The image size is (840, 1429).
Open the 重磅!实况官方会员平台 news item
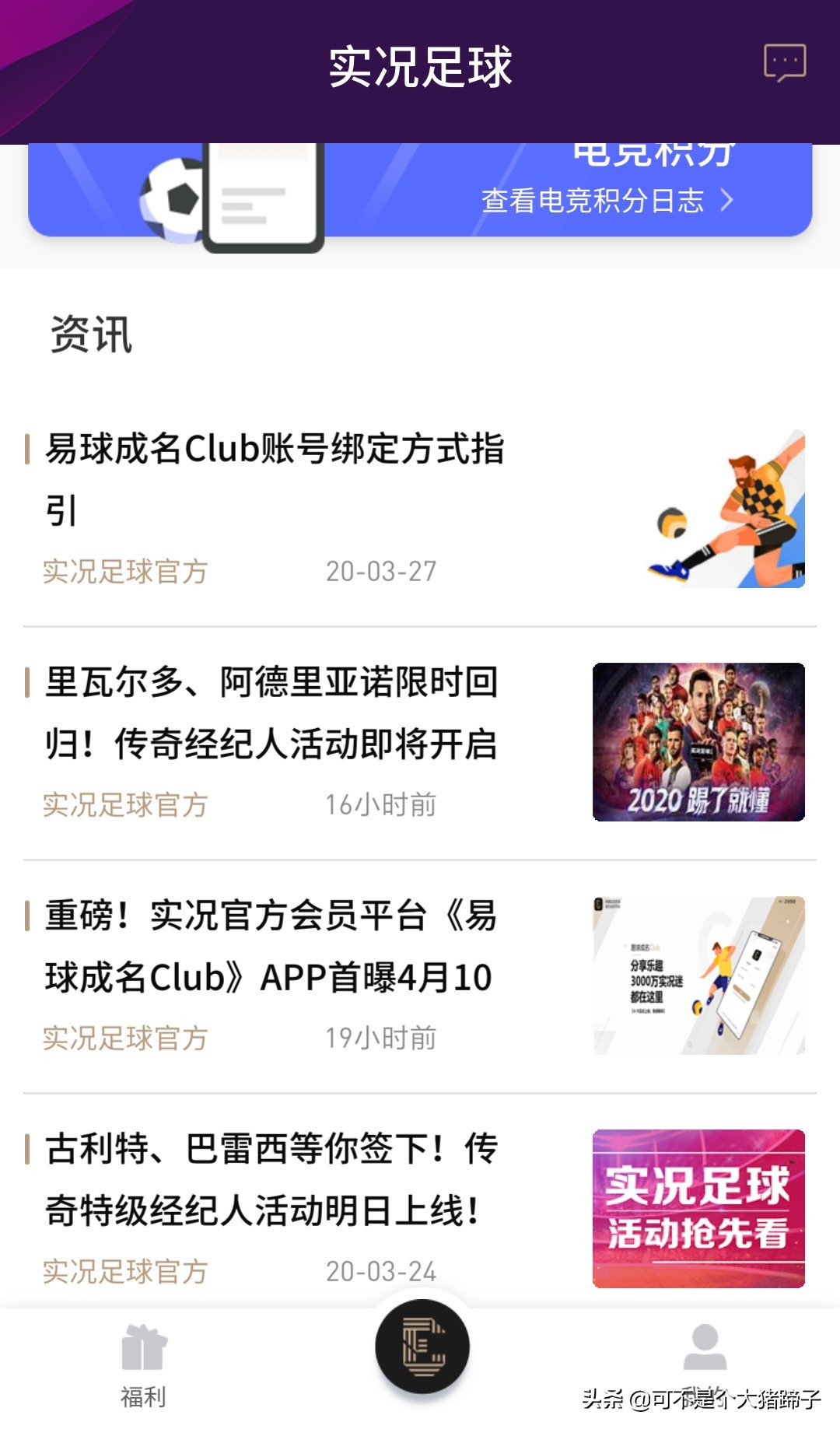(x=270, y=945)
